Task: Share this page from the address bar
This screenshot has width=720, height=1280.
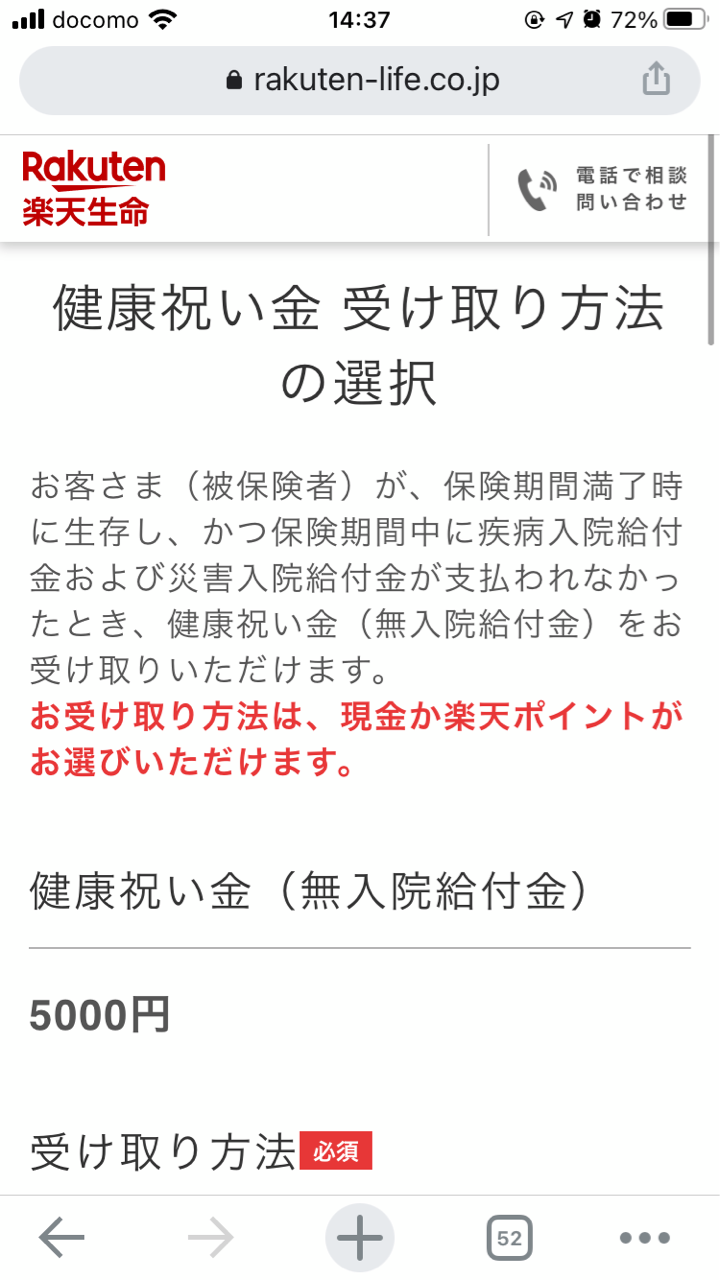Action: pos(656,79)
